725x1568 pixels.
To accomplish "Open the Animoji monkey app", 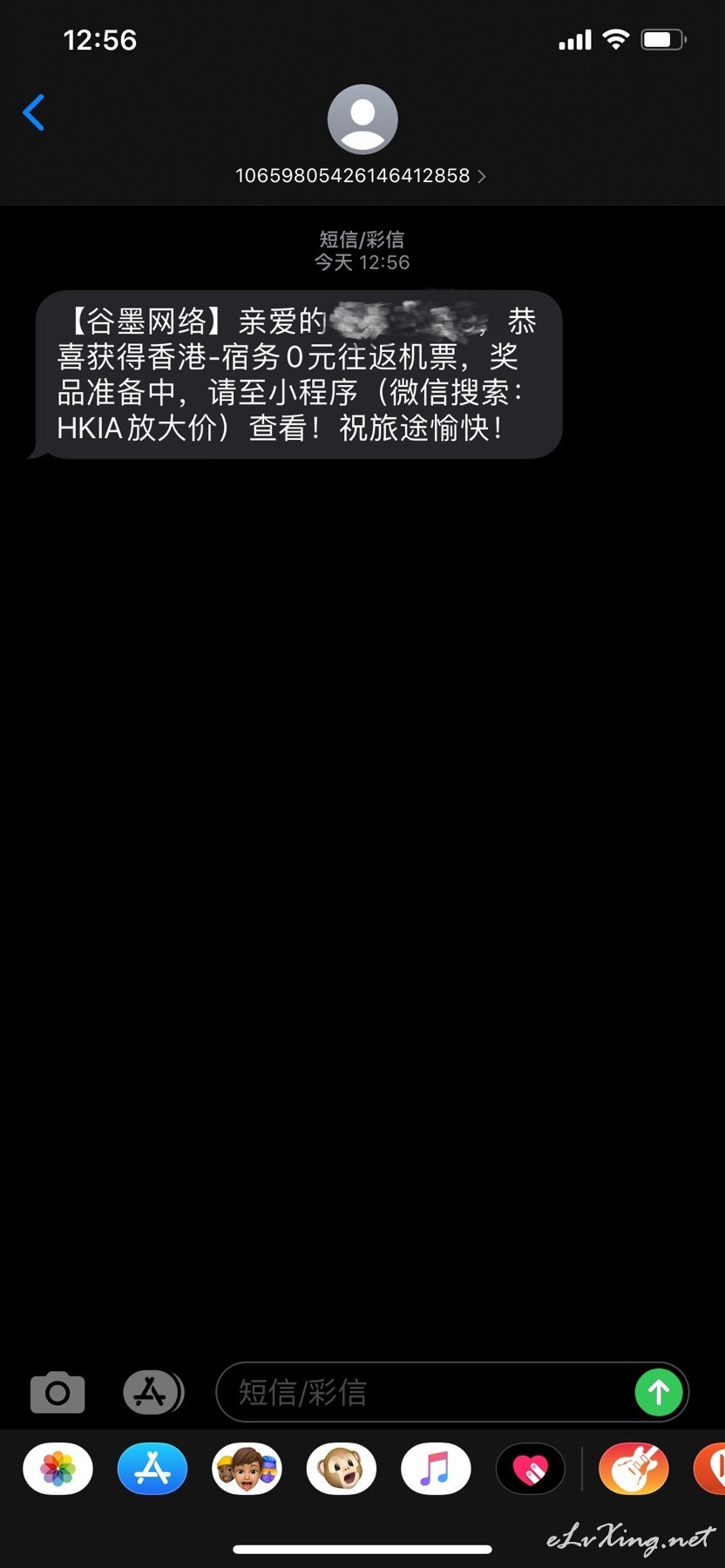I will (x=342, y=1469).
